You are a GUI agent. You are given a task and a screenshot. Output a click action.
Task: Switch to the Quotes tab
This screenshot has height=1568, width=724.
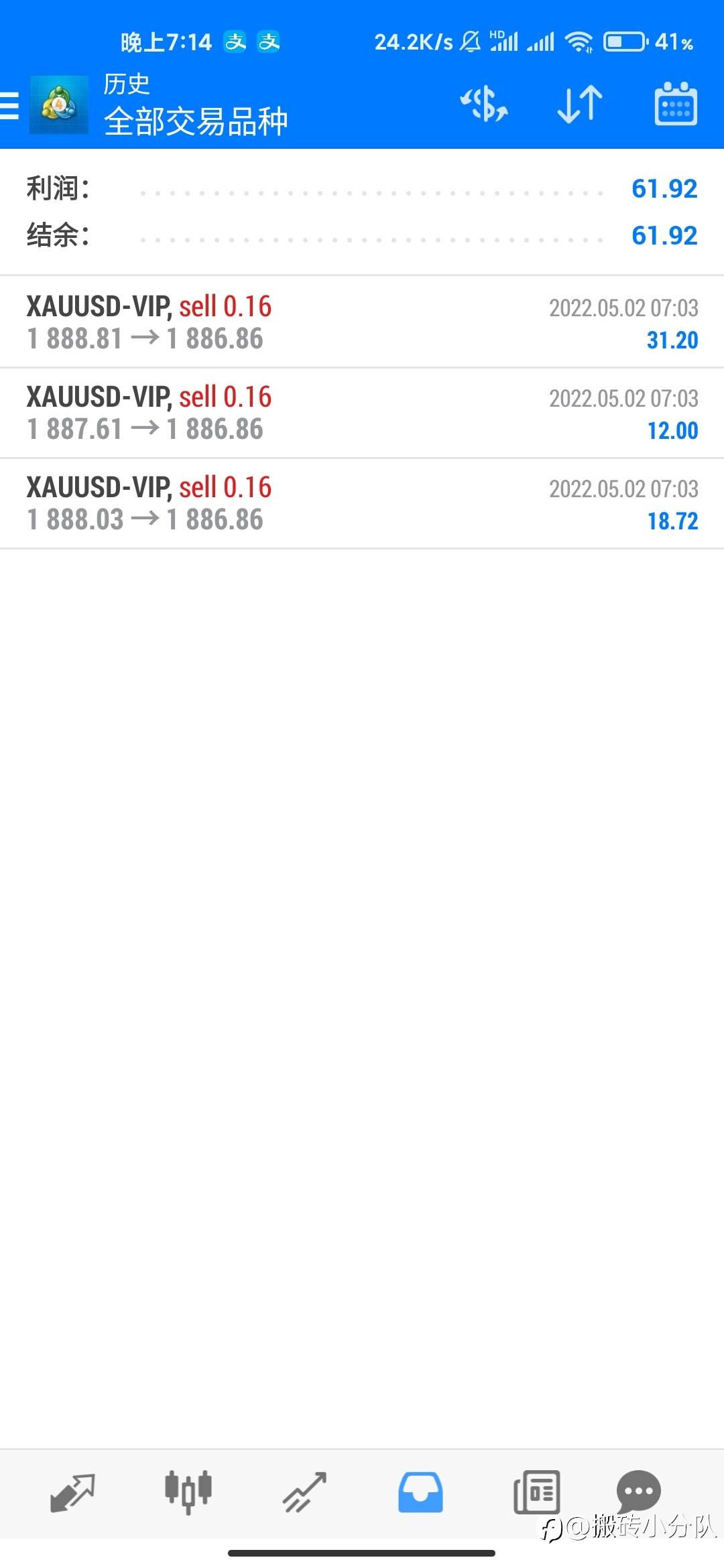click(x=72, y=1492)
